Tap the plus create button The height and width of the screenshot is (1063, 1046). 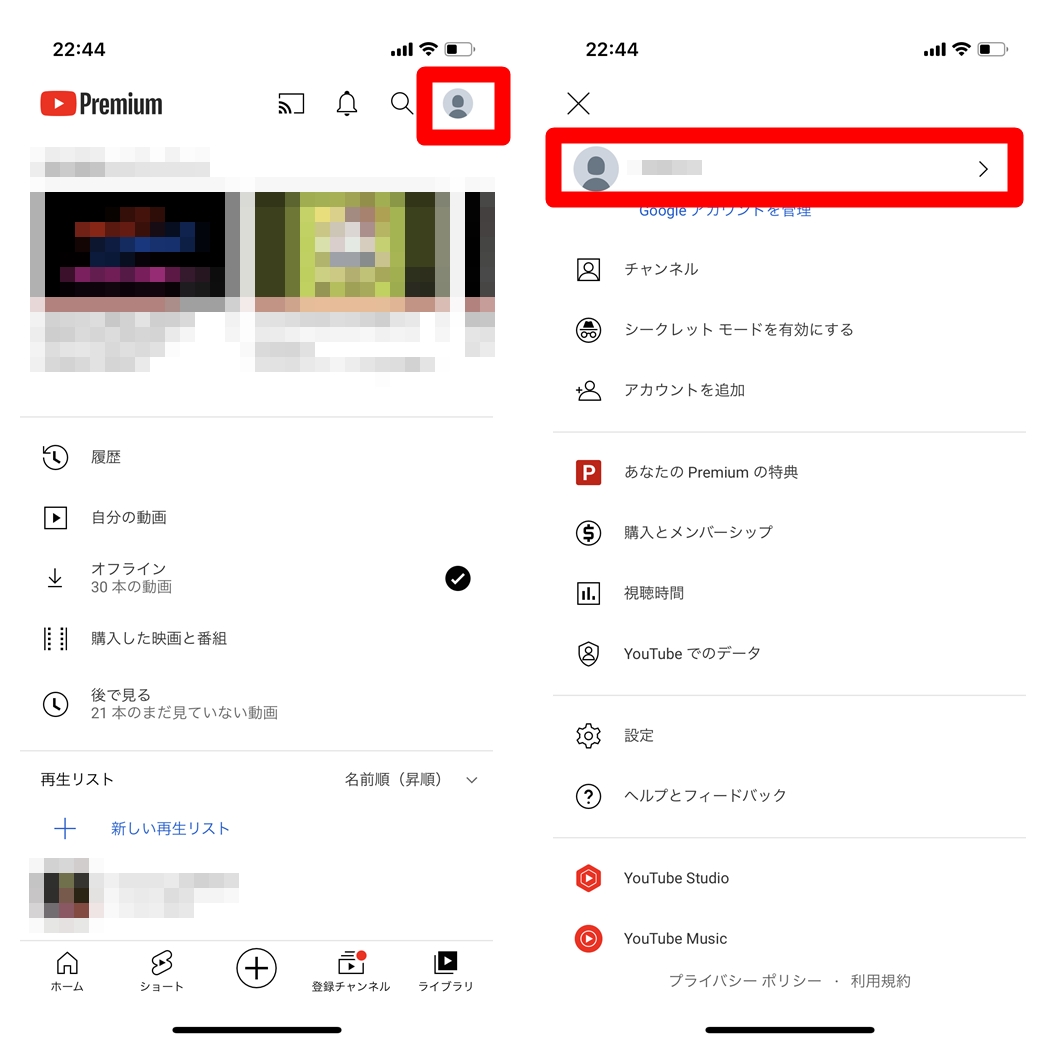pyautogui.click(x=256, y=968)
